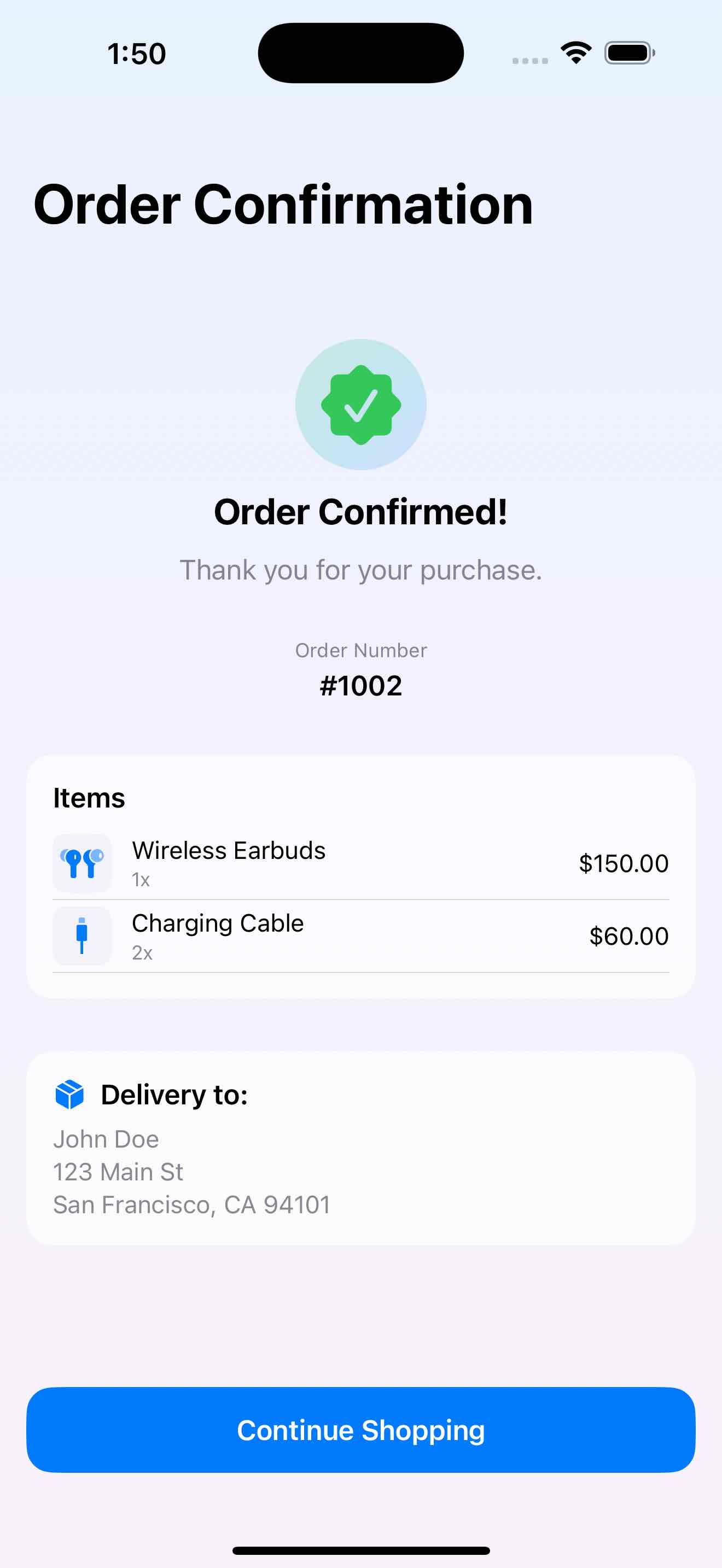Click the green order confirmed checkmark badge
This screenshot has width=722, height=1568.
(x=360, y=403)
